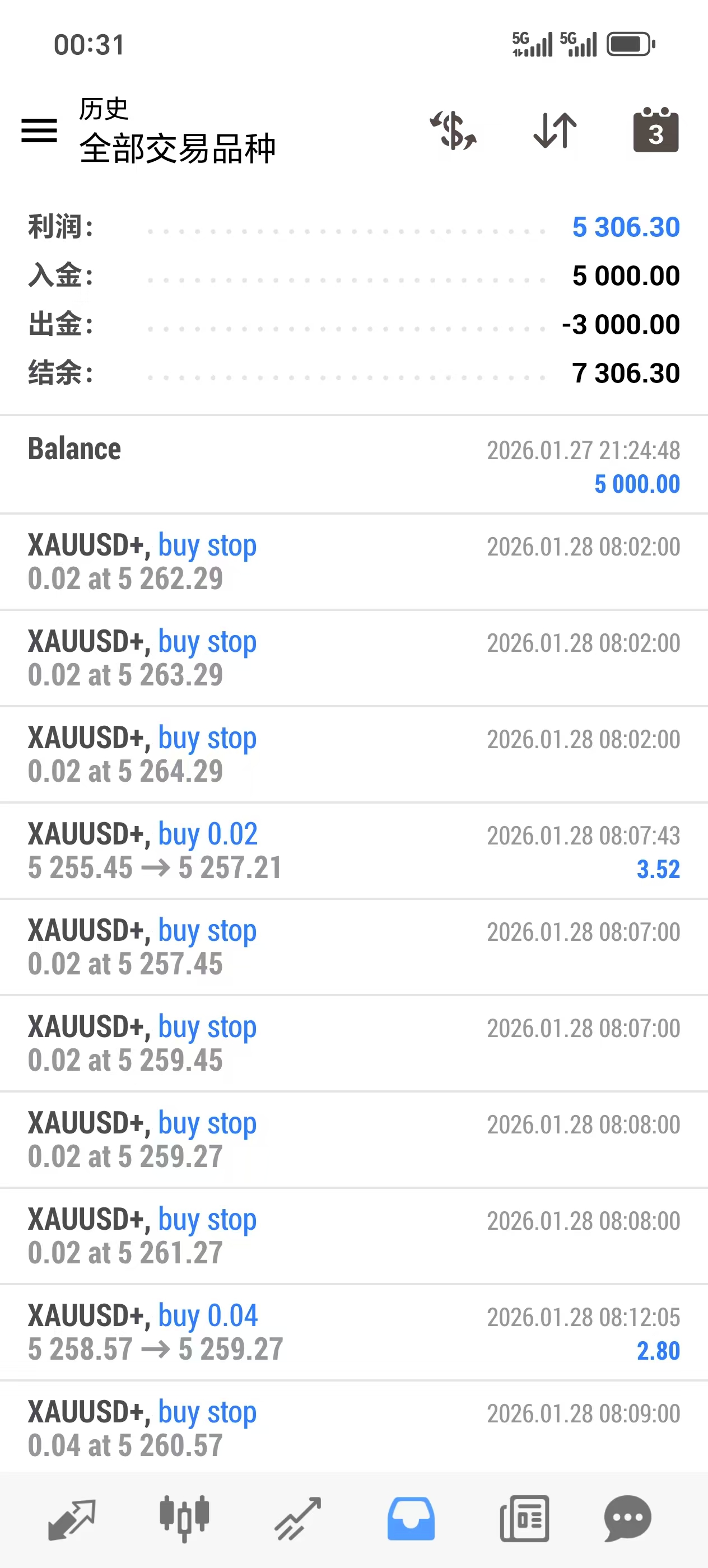Switch to the Charts tab

coord(184,1519)
